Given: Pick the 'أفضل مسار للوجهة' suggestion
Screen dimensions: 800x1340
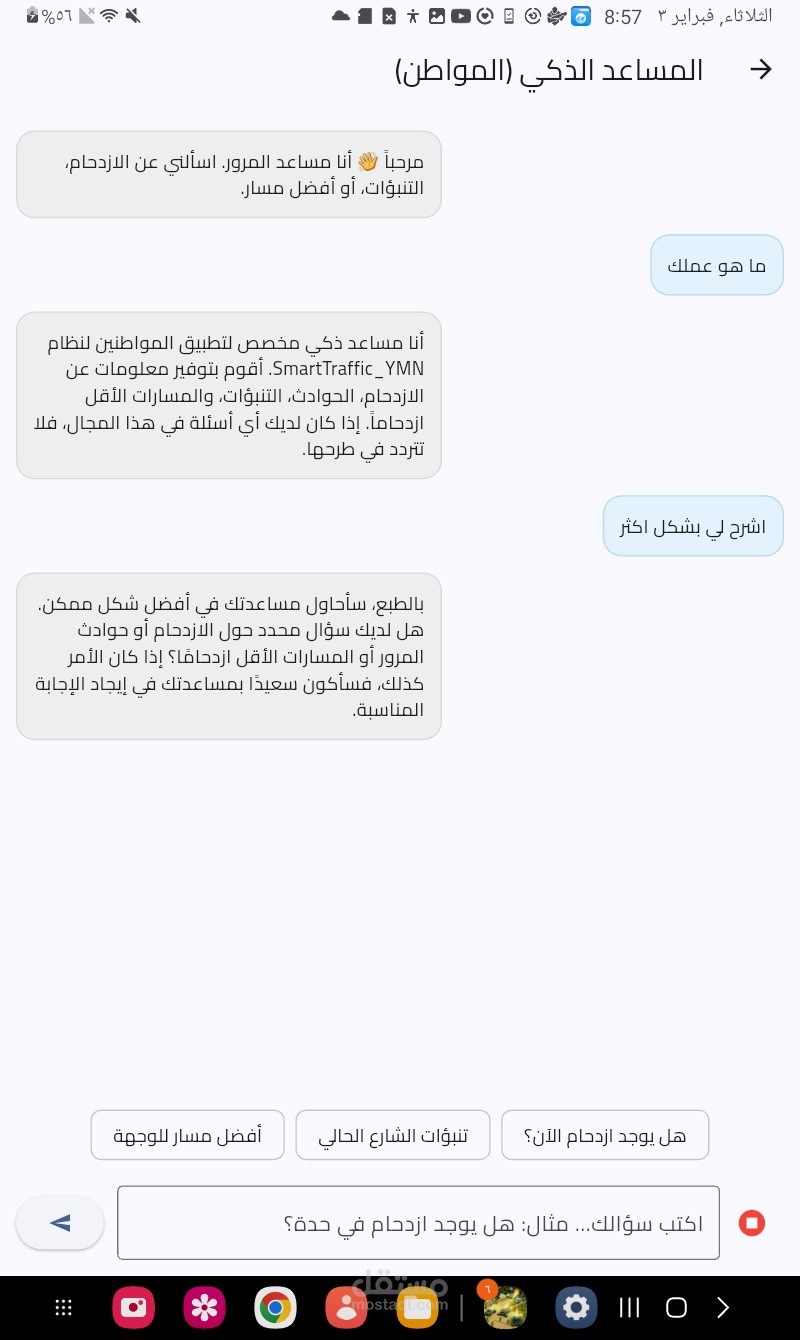Looking at the screenshot, I should point(187,1135).
